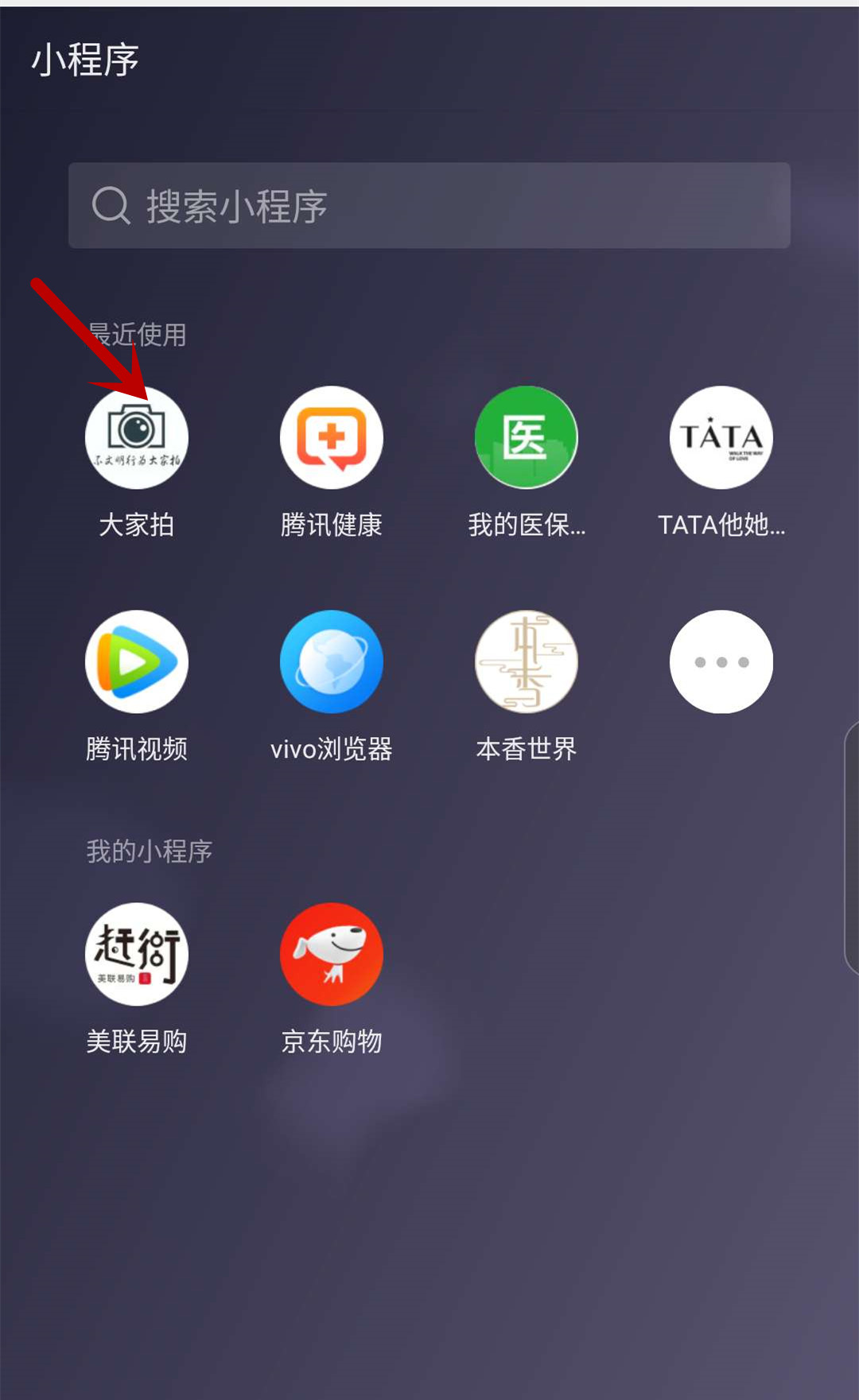This screenshot has width=859, height=1400.
Task: Open the 美联易购 mini program
Action: coord(137,955)
